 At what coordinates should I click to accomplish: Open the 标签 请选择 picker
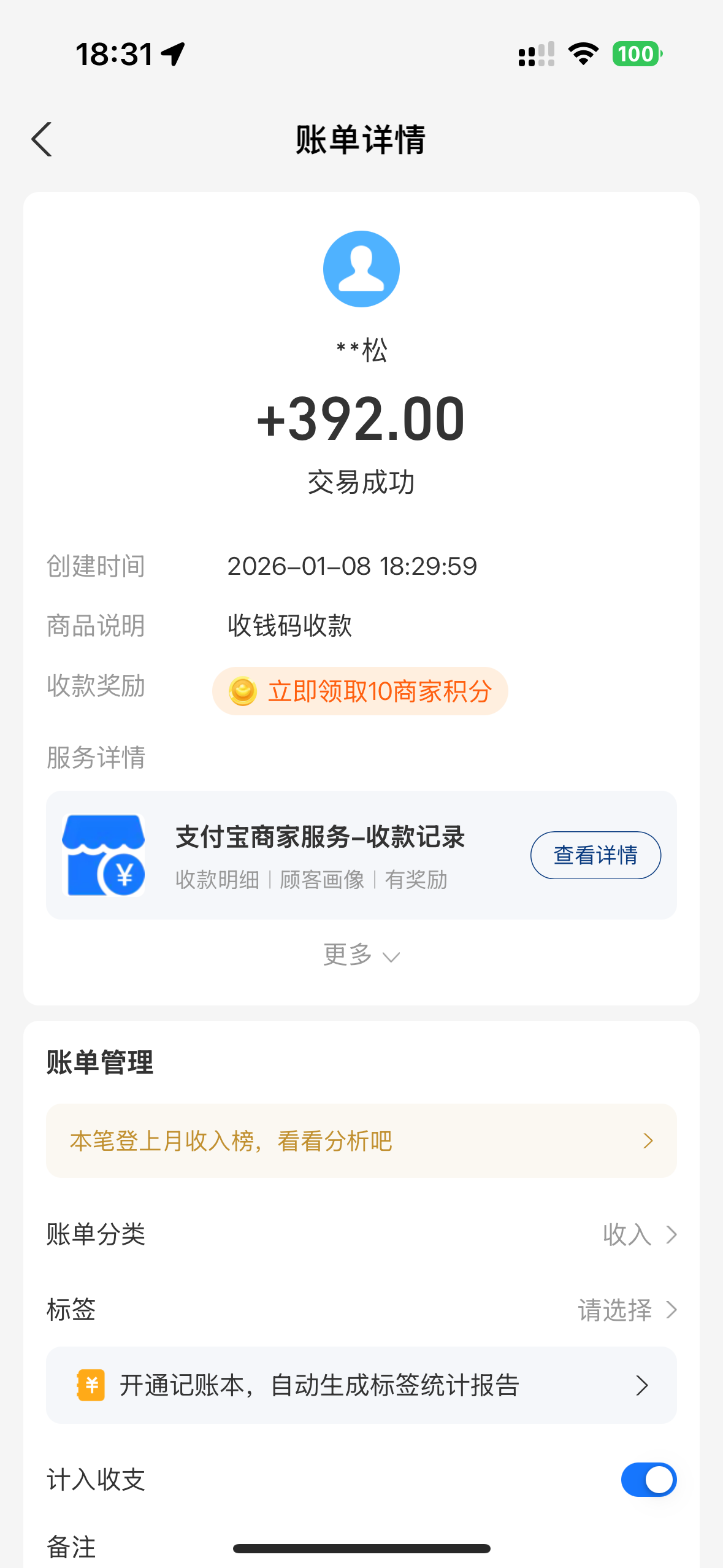[x=619, y=1310]
